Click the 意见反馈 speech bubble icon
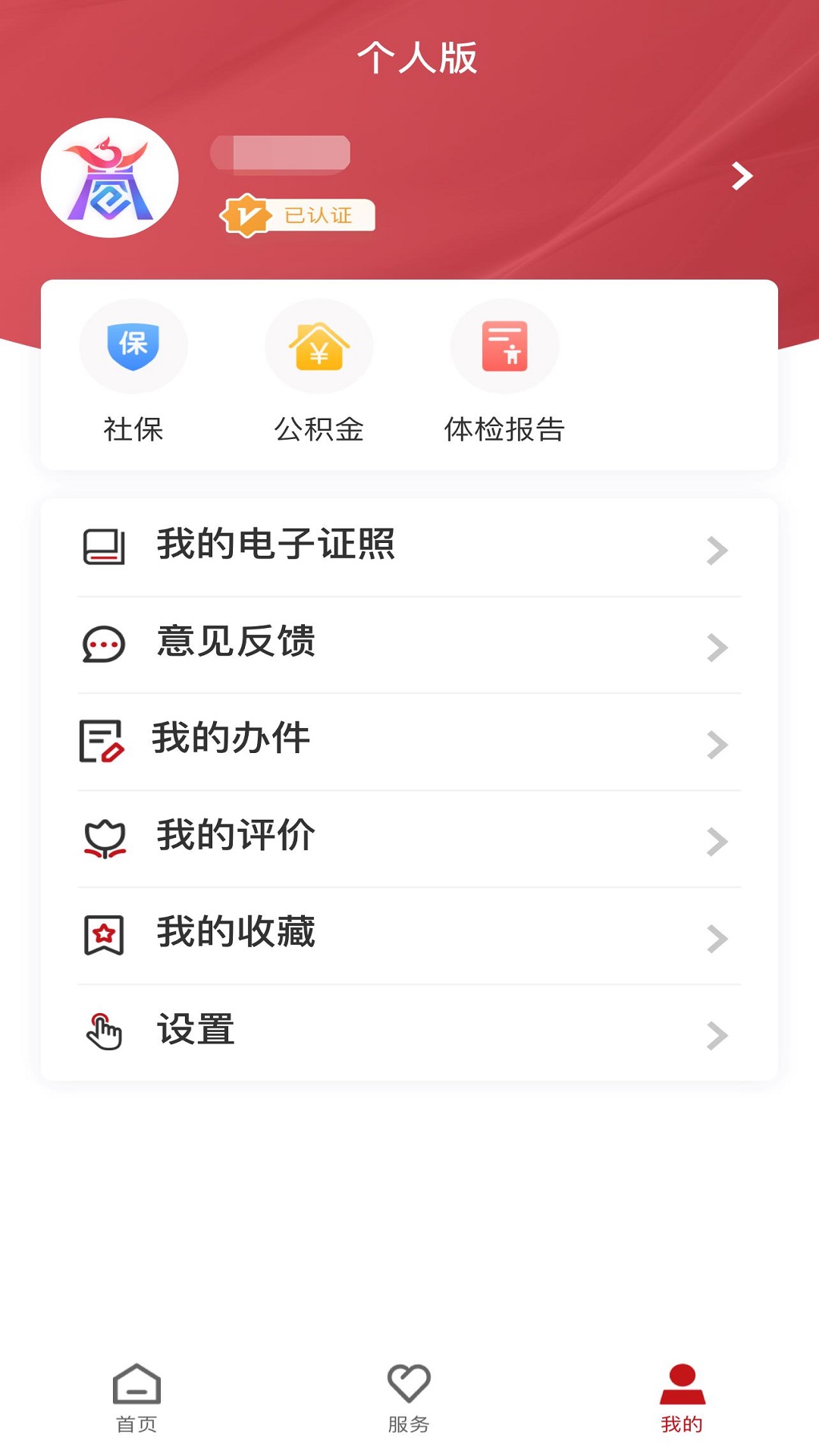This screenshot has height=1456, width=819. [103, 645]
